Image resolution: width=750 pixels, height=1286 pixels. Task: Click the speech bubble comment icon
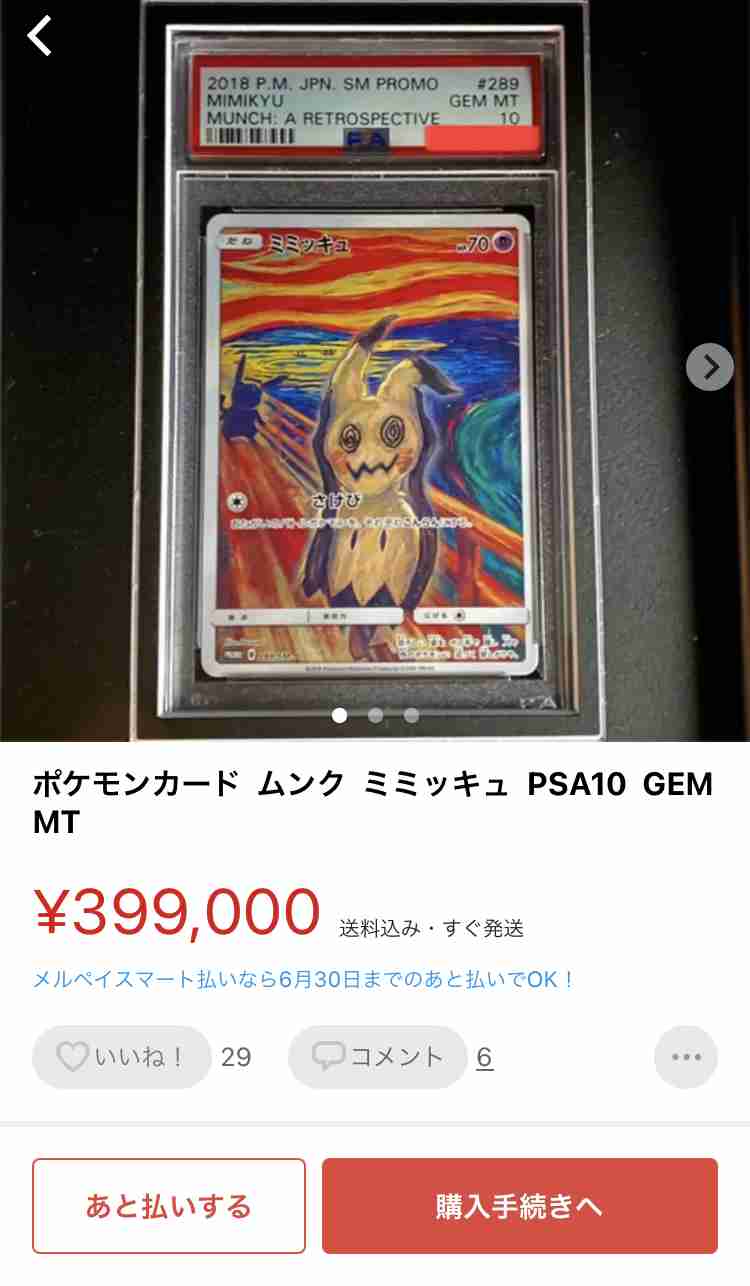330,1056
